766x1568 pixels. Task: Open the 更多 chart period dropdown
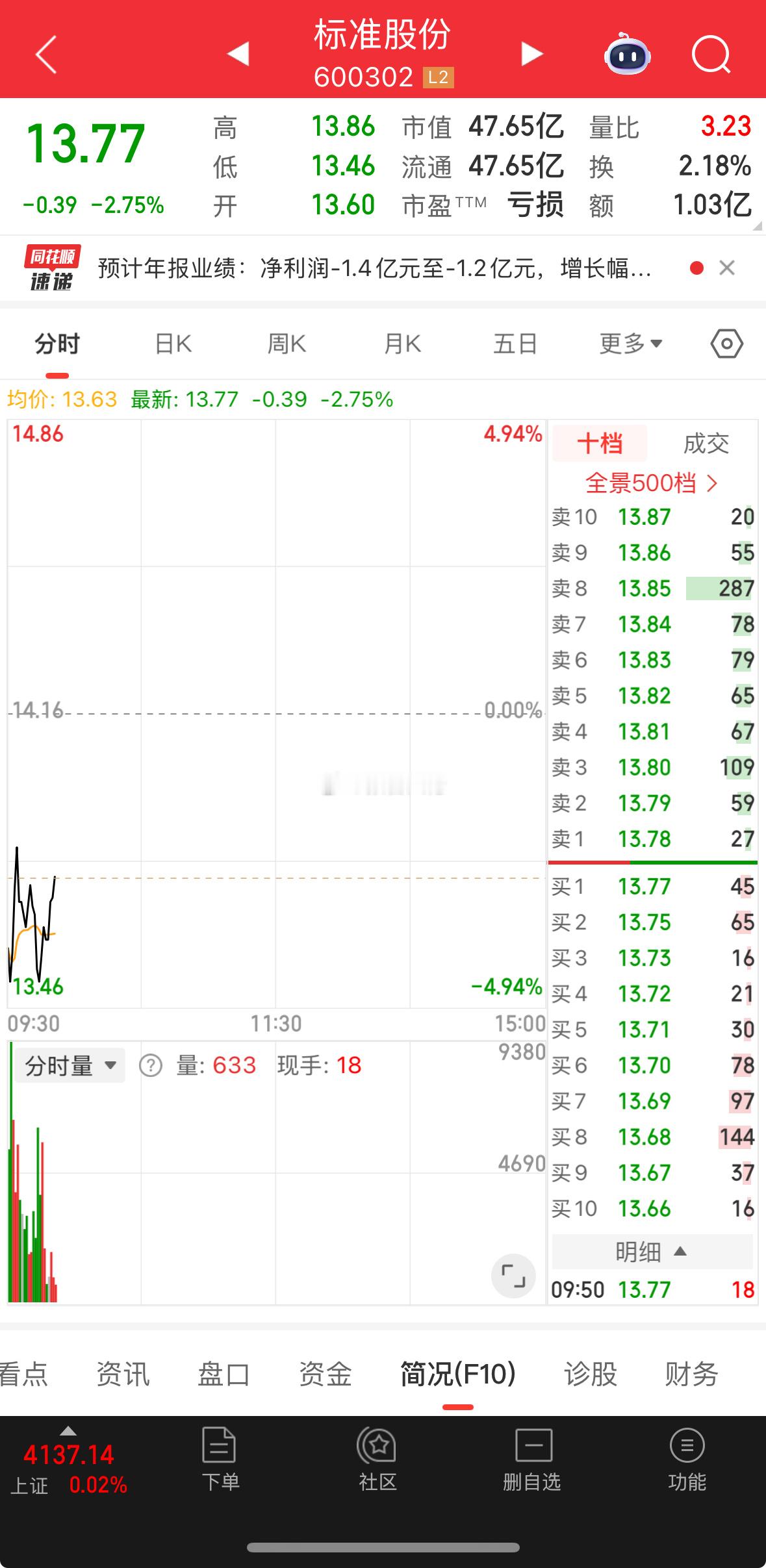point(628,344)
